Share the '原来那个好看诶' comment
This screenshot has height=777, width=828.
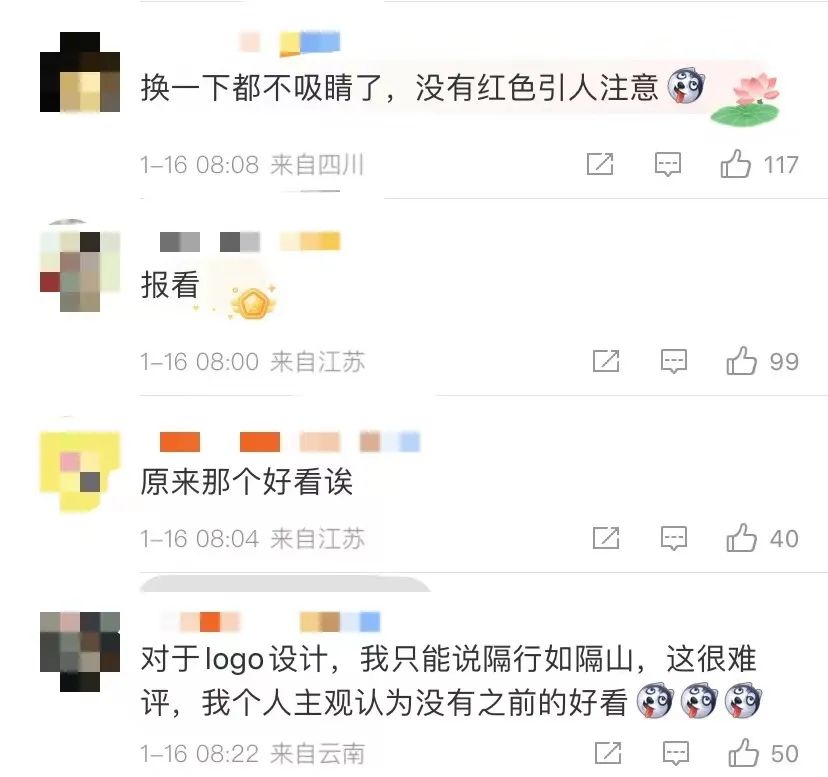click(606, 538)
